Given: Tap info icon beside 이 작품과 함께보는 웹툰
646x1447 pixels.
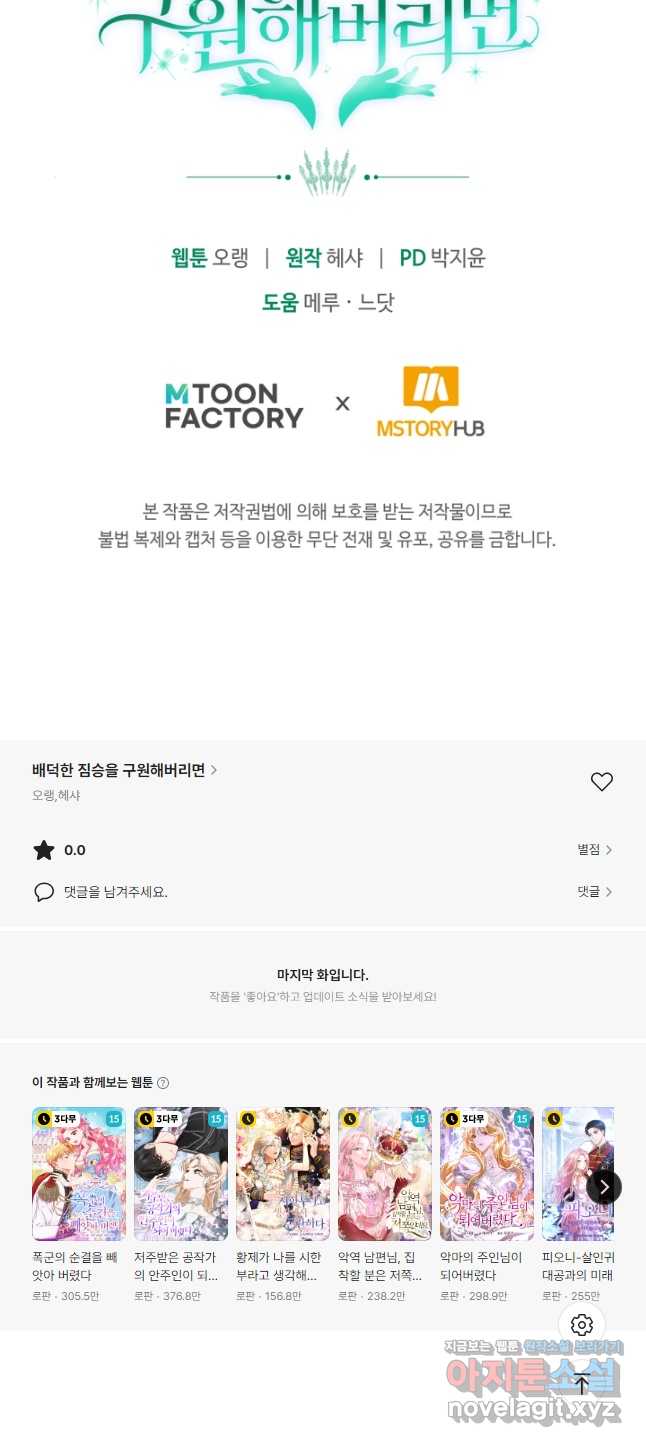Looking at the screenshot, I should (163, 1082).
